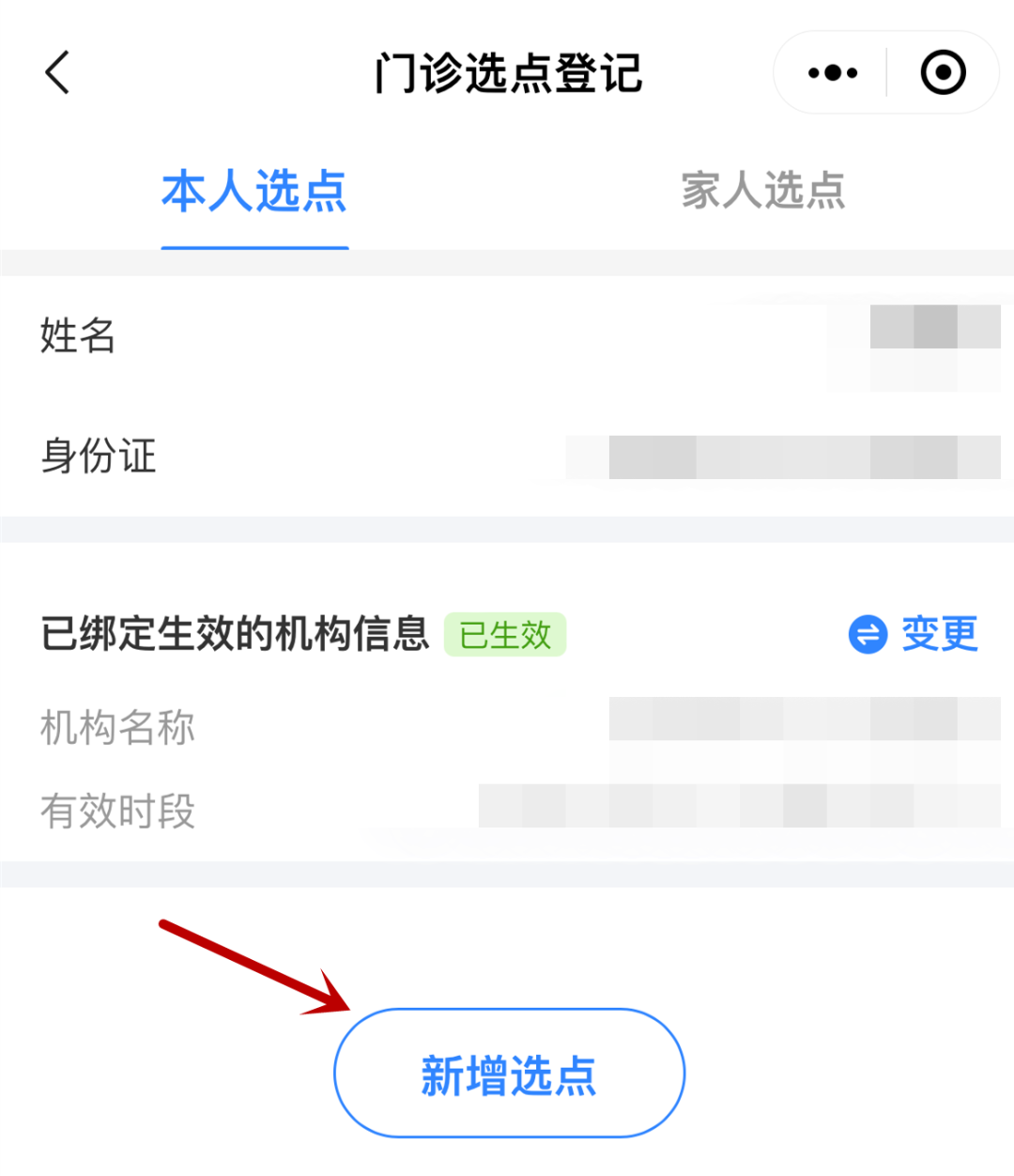Select the 本人选点 tab

coord(254,192)
